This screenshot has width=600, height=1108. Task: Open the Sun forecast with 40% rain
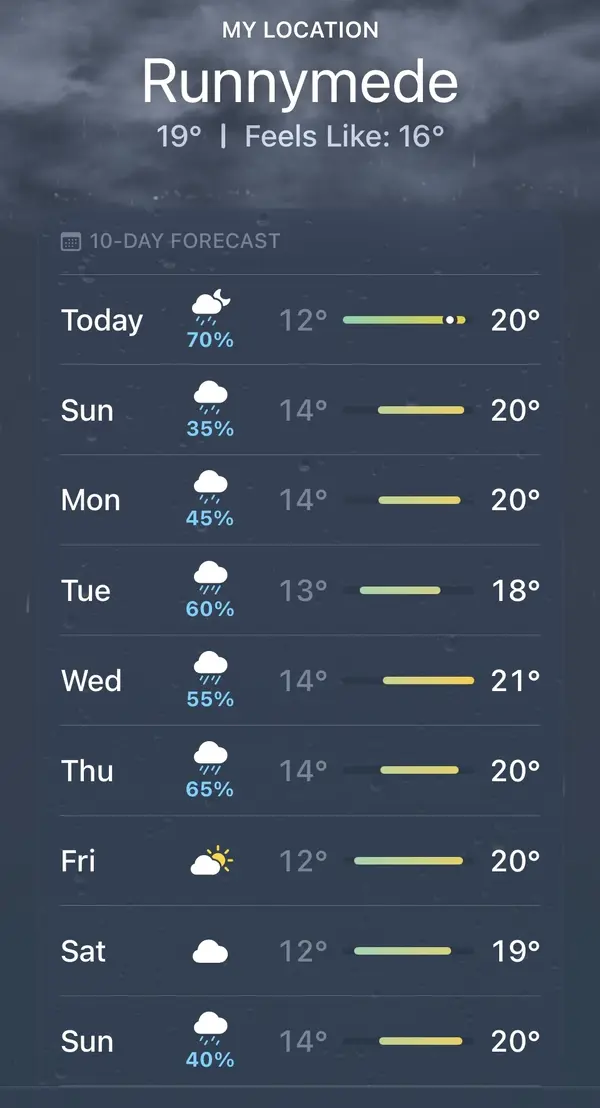300,1041
